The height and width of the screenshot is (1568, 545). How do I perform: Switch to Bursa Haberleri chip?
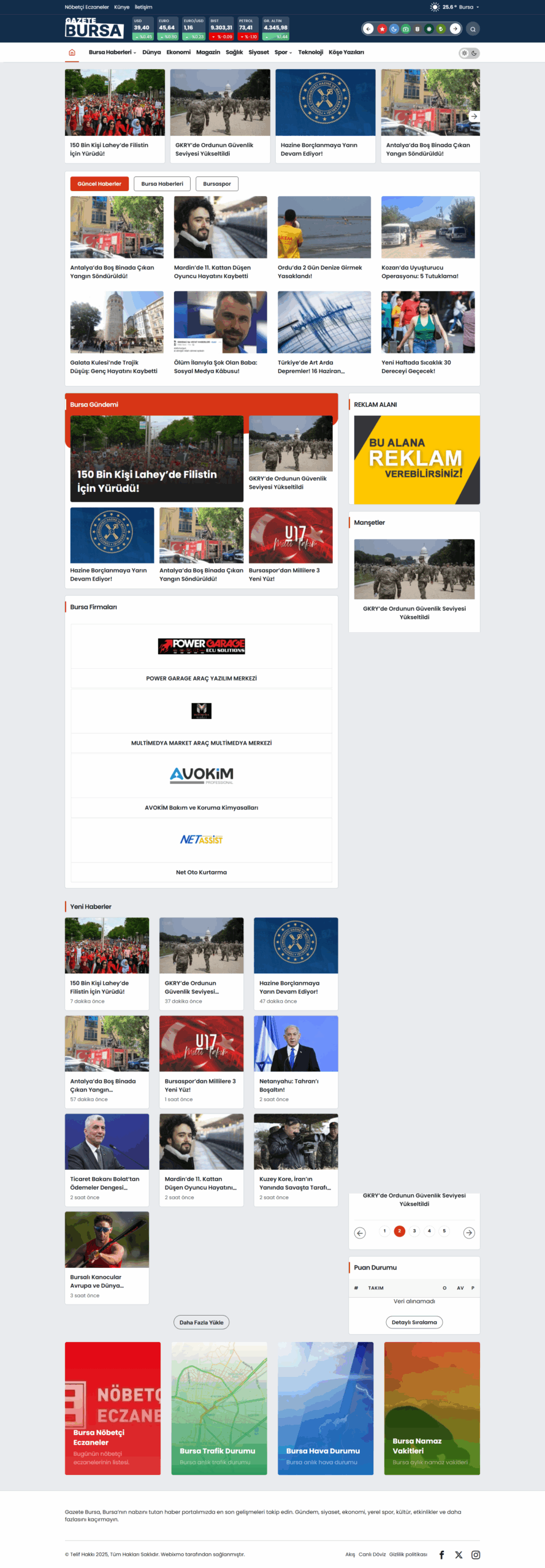pyautogui.click(x=162, y=184)
